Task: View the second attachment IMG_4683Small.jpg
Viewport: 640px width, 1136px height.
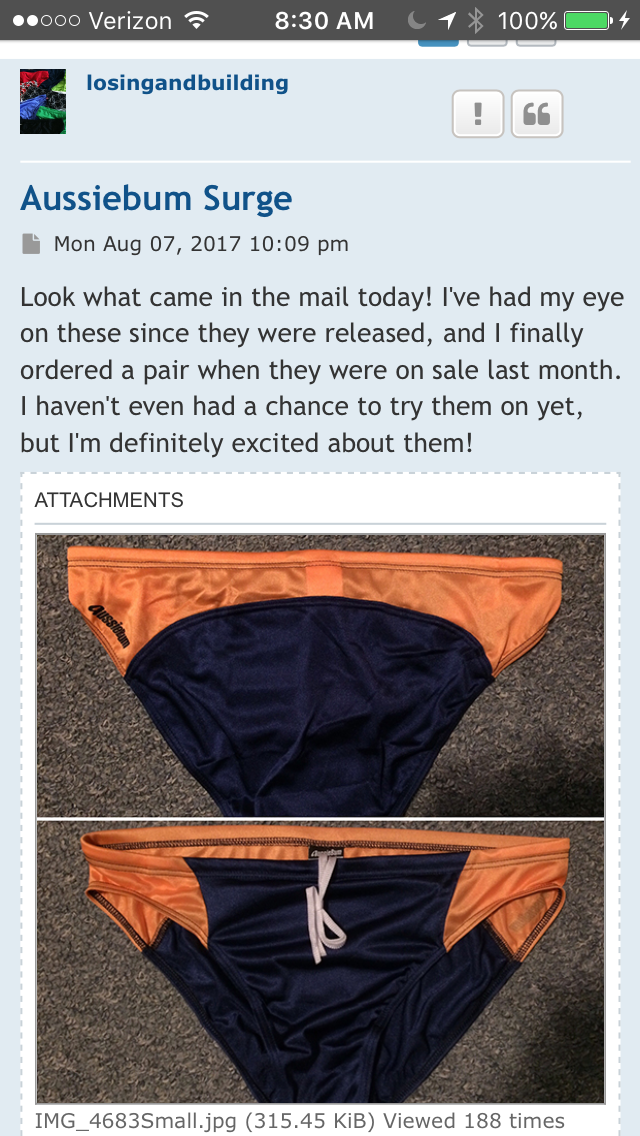Action: 320,960
